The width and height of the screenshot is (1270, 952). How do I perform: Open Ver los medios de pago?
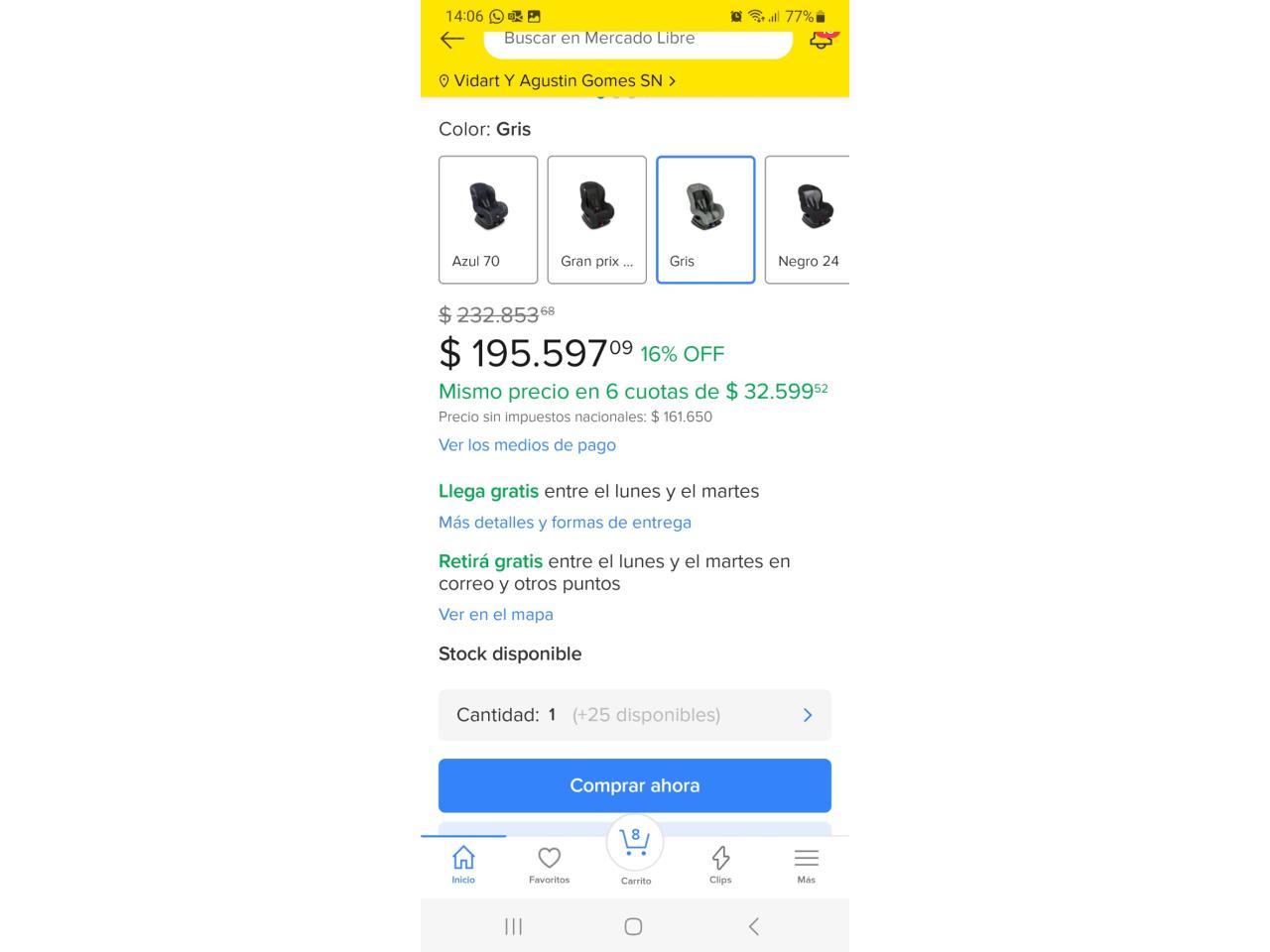pos(527,445)
